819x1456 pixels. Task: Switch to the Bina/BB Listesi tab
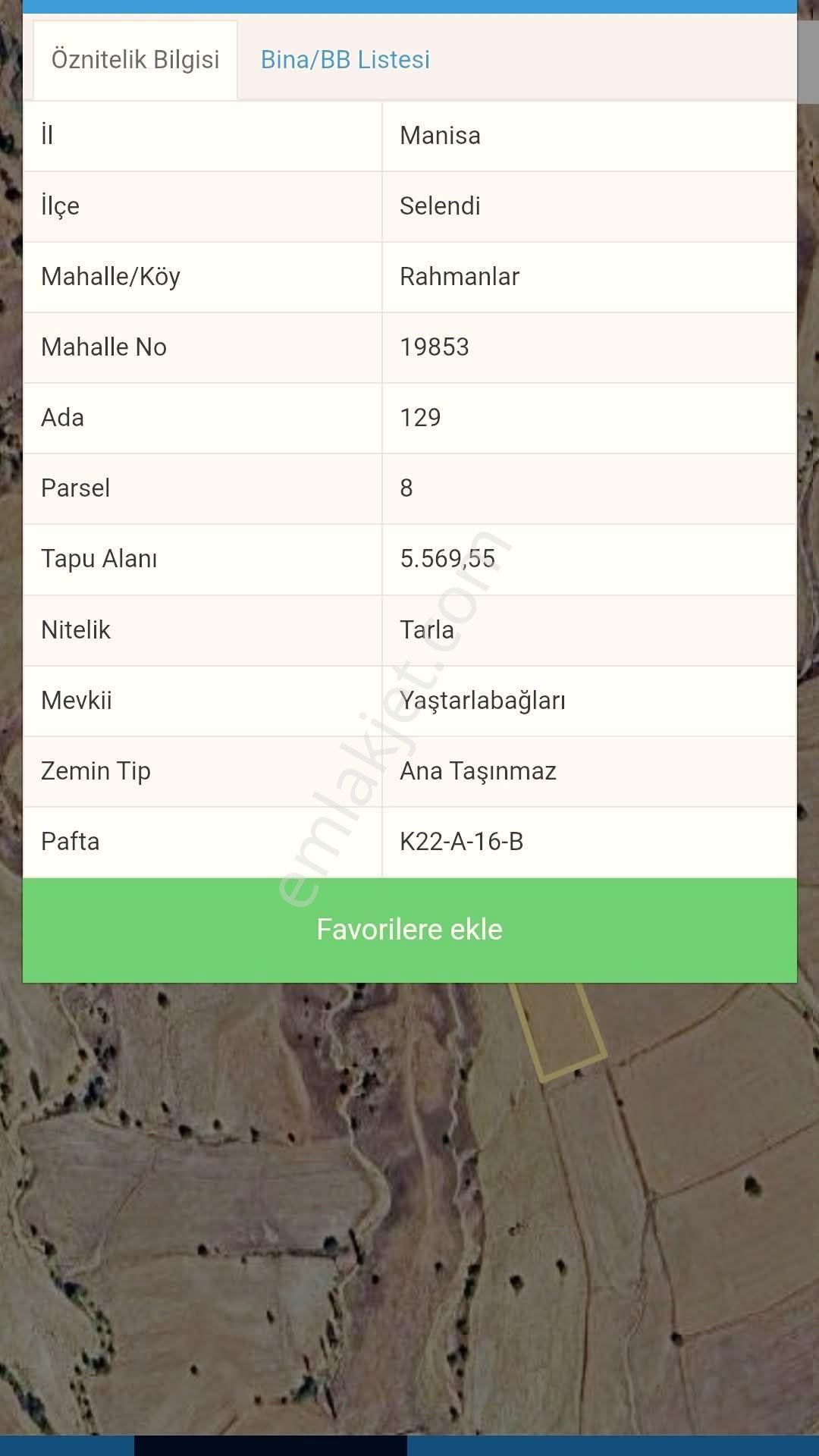coord(345,60)
